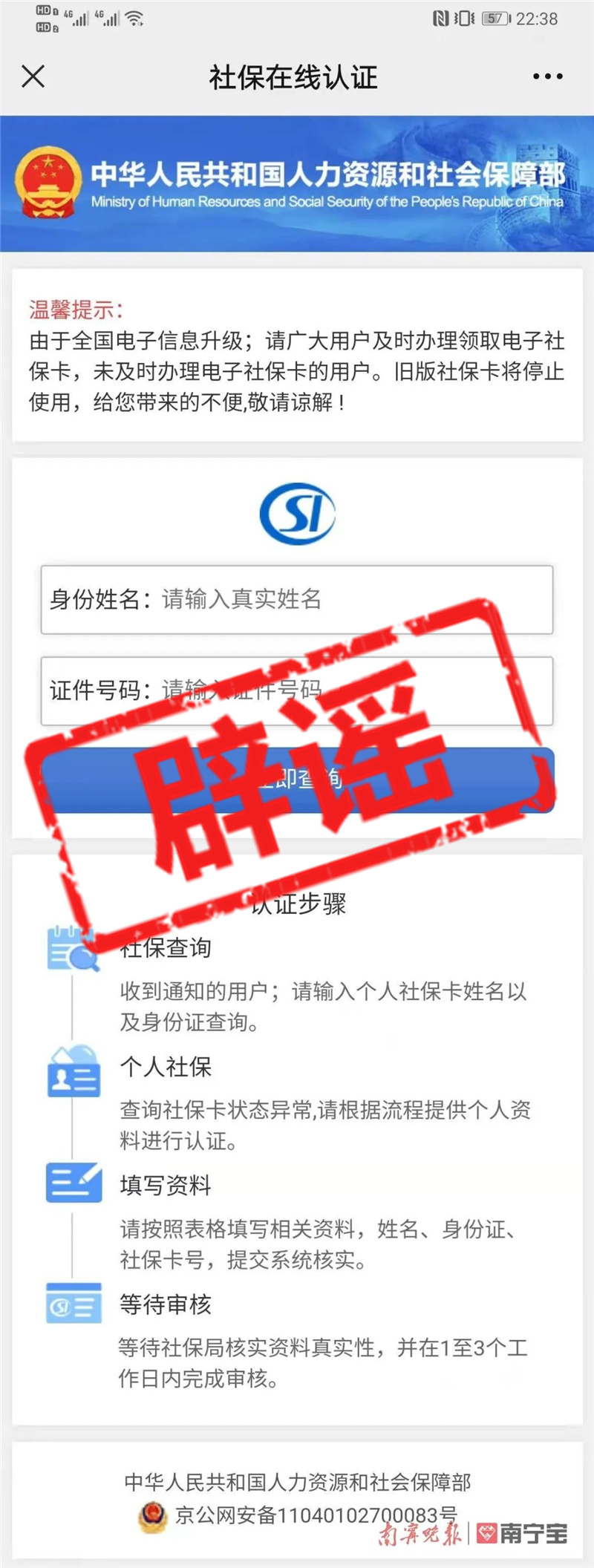Tap the blue 立即查询 button
594x1568 pixels.
(x=297, y=780)
